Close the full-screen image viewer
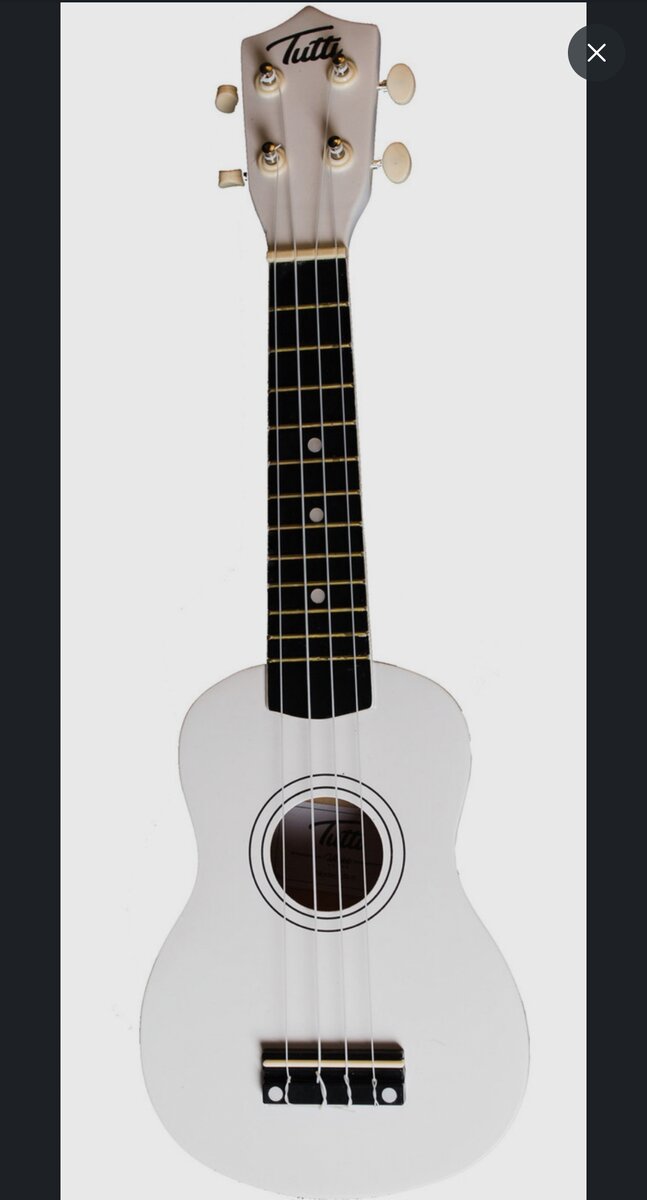Viewport: 647px width, 1200px height. (x=596, y=53)
